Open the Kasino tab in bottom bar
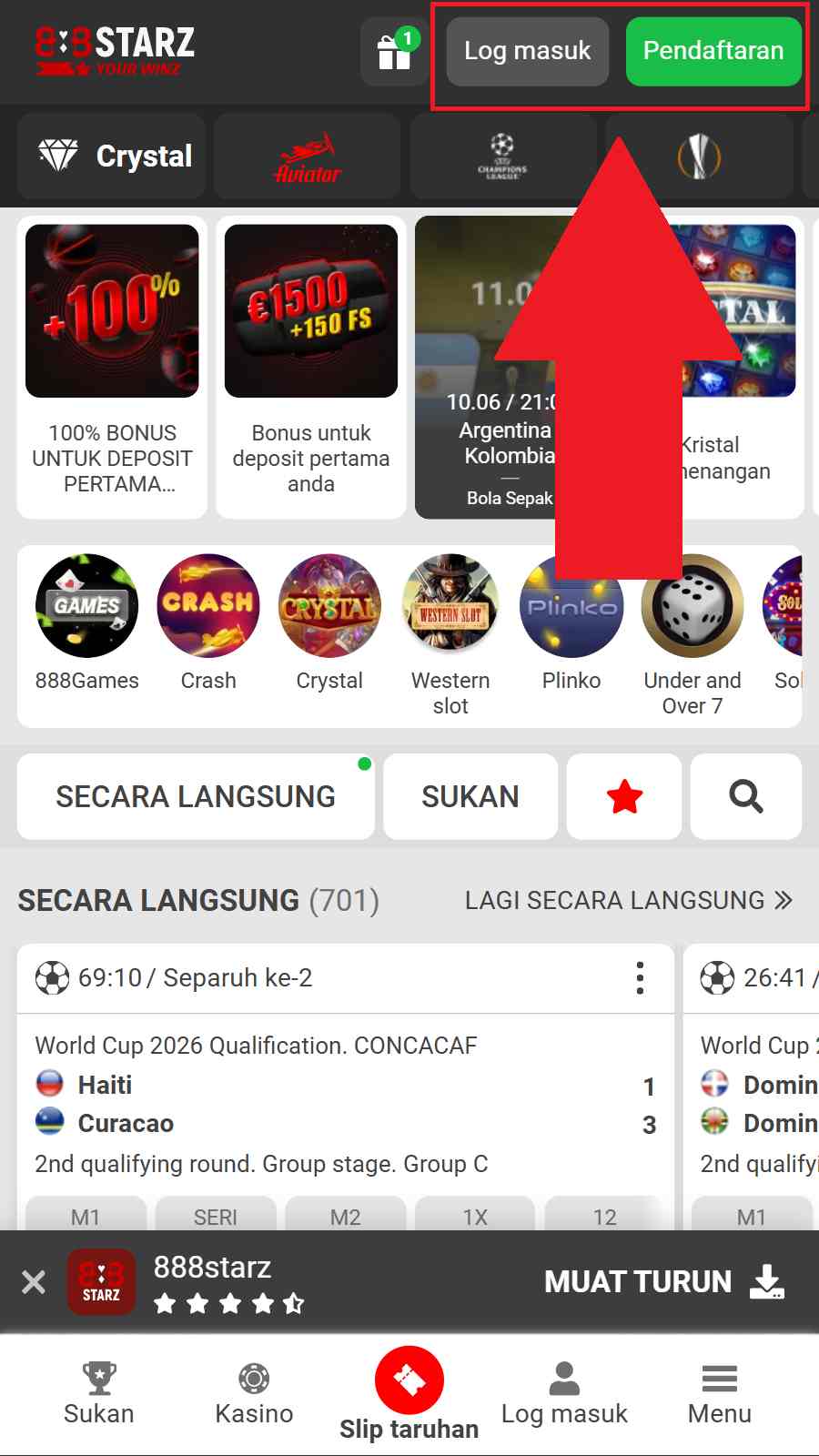 tap(254, 1394)
